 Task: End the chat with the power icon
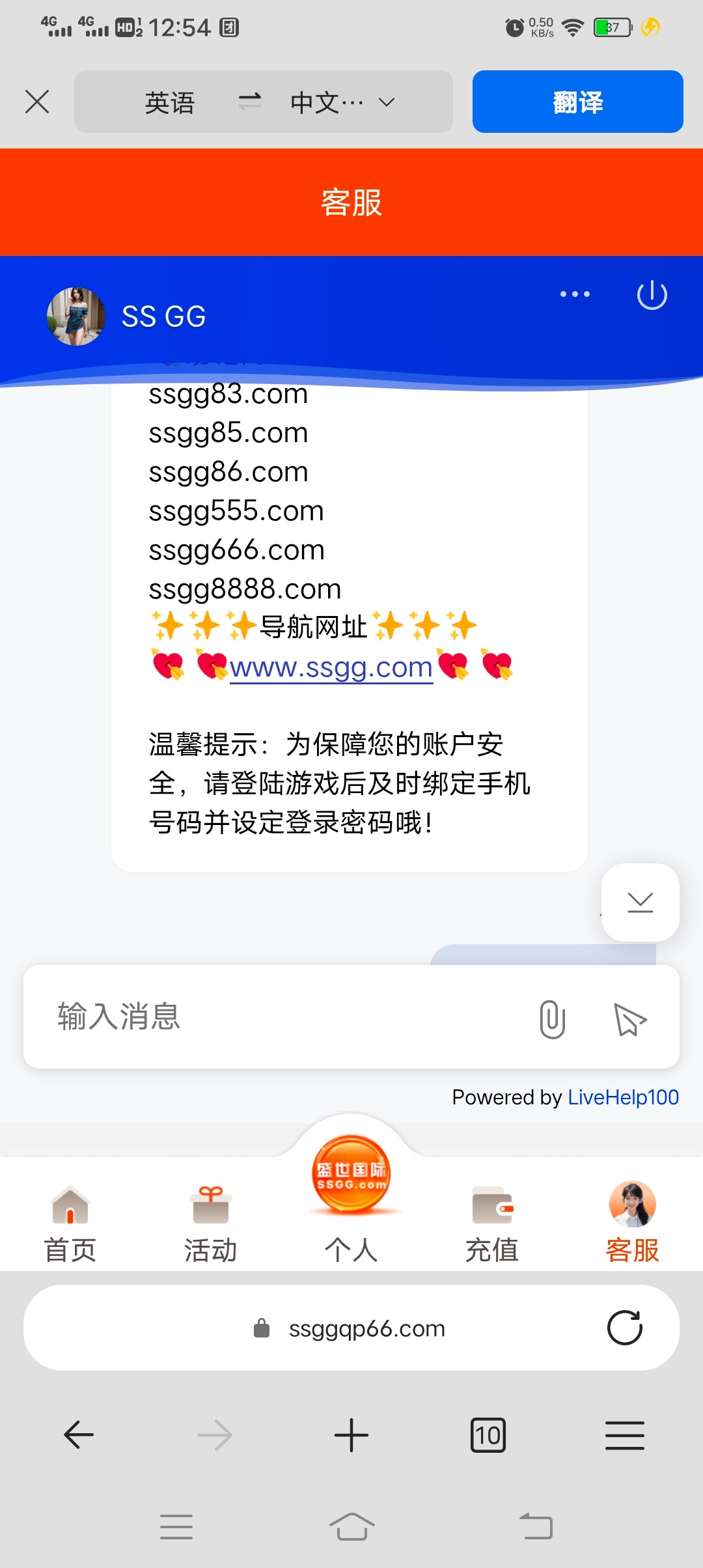coord(652,295)
